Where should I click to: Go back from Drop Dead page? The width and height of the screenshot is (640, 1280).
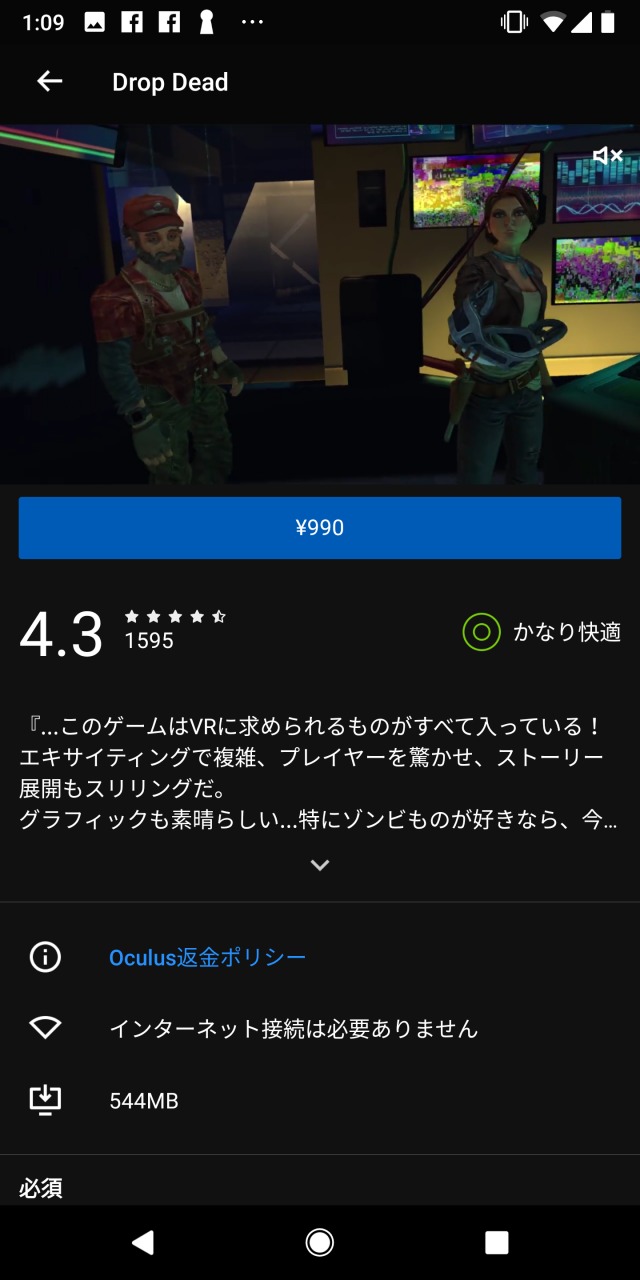(x=49, y=82)
